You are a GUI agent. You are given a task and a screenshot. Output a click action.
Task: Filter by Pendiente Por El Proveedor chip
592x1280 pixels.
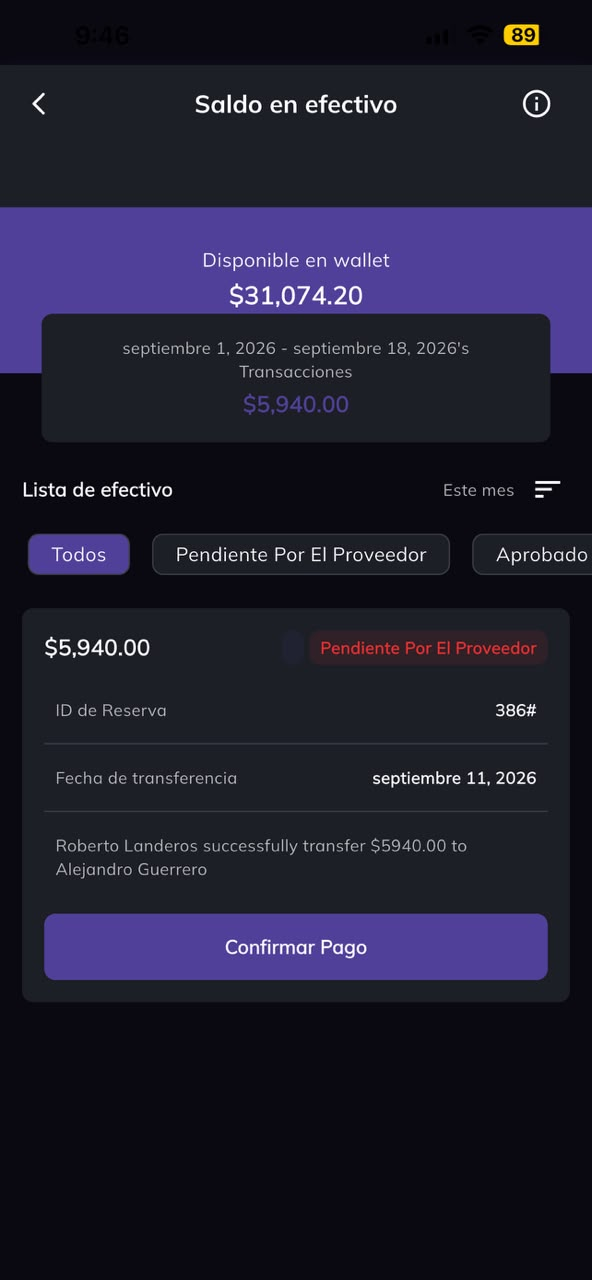click(301, 554)
